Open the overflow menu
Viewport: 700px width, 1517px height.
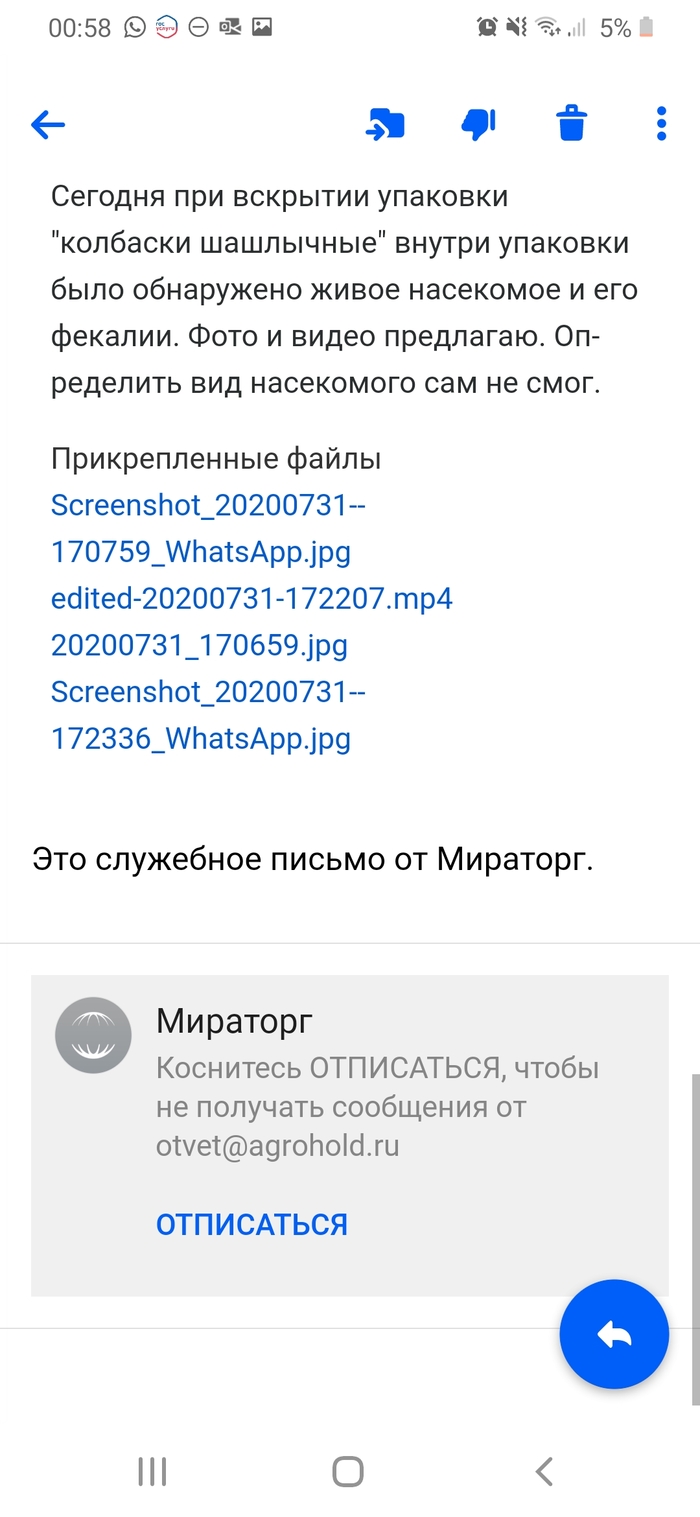click(661, 125)
